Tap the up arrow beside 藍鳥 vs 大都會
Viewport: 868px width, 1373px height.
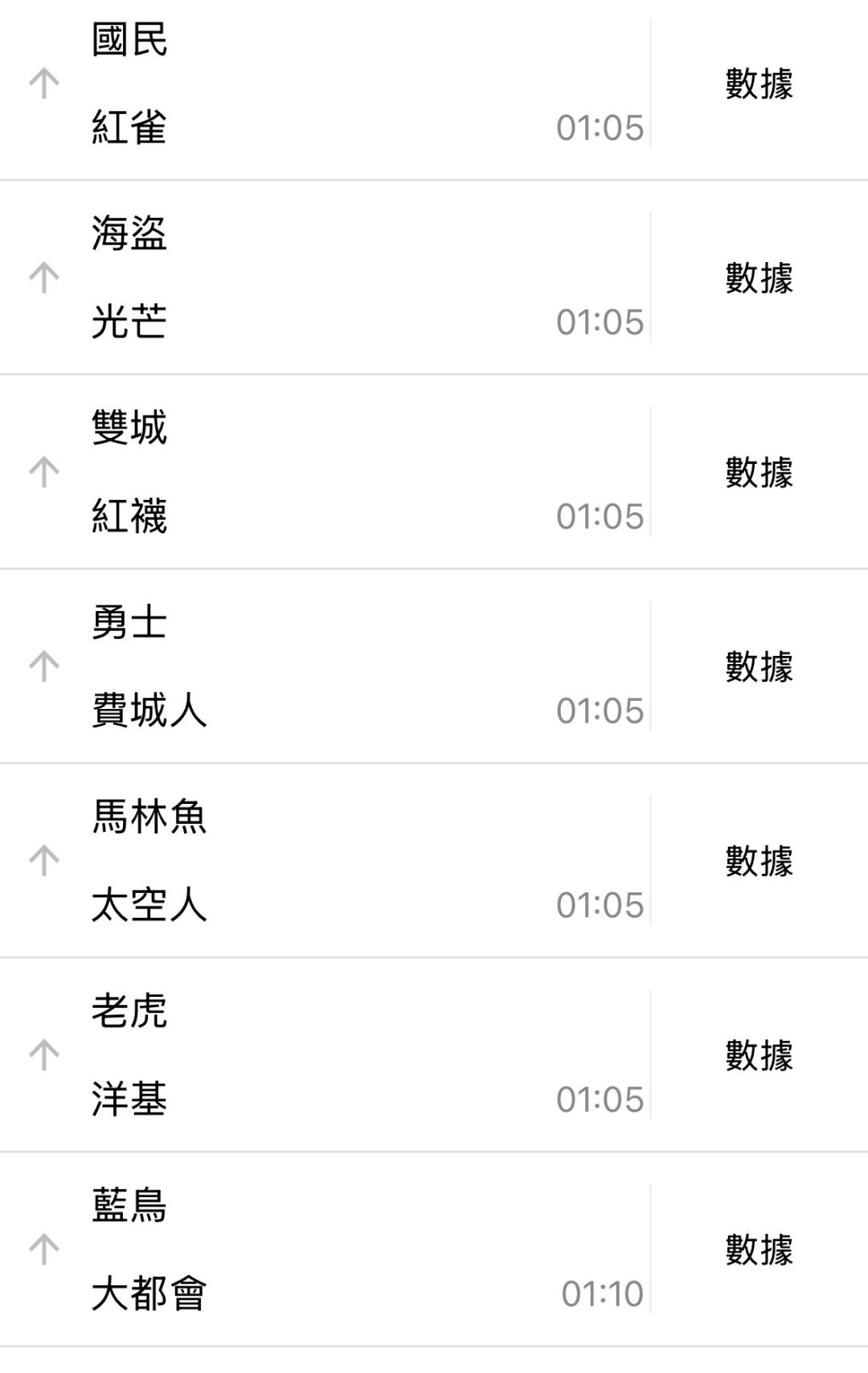coord(44,1251)
